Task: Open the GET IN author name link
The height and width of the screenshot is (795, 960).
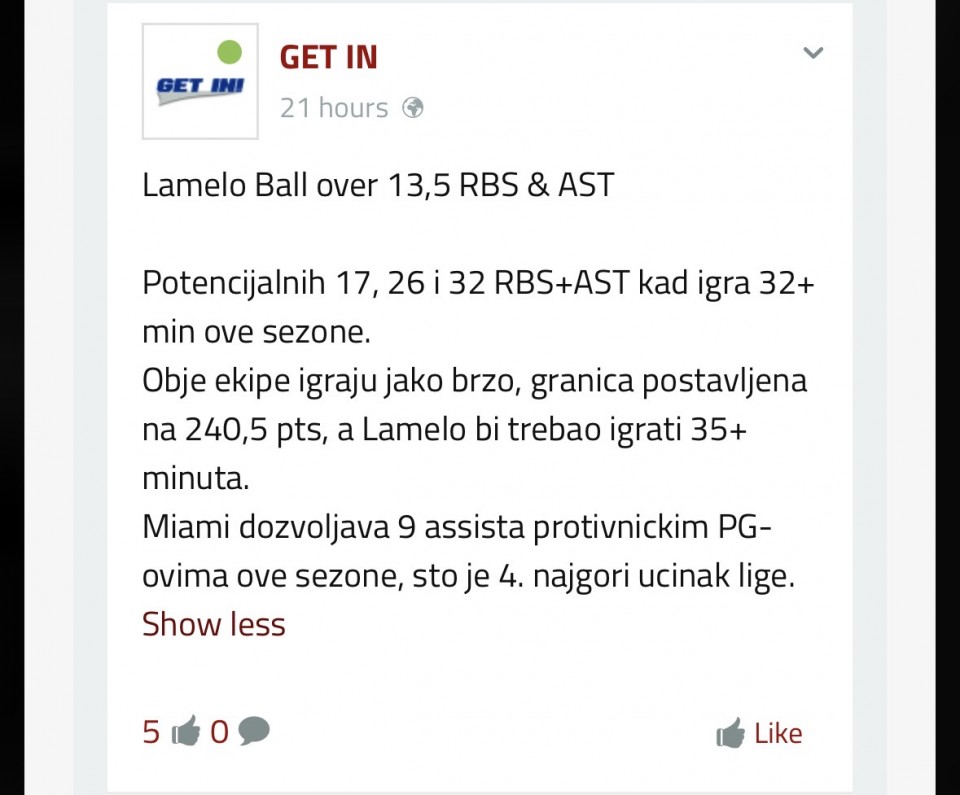Action: coord(328,58)
